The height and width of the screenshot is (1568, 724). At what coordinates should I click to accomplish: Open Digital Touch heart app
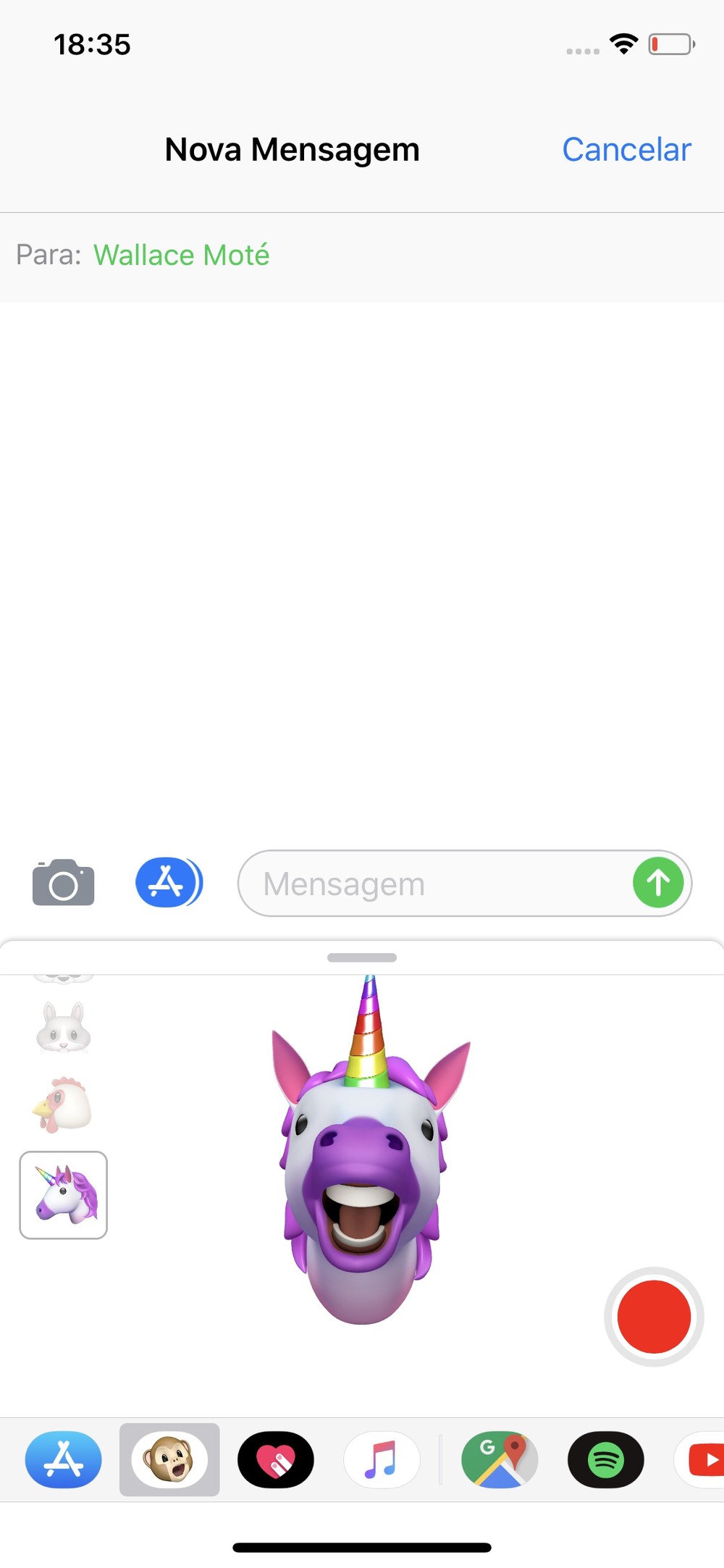pos(276,1459)
